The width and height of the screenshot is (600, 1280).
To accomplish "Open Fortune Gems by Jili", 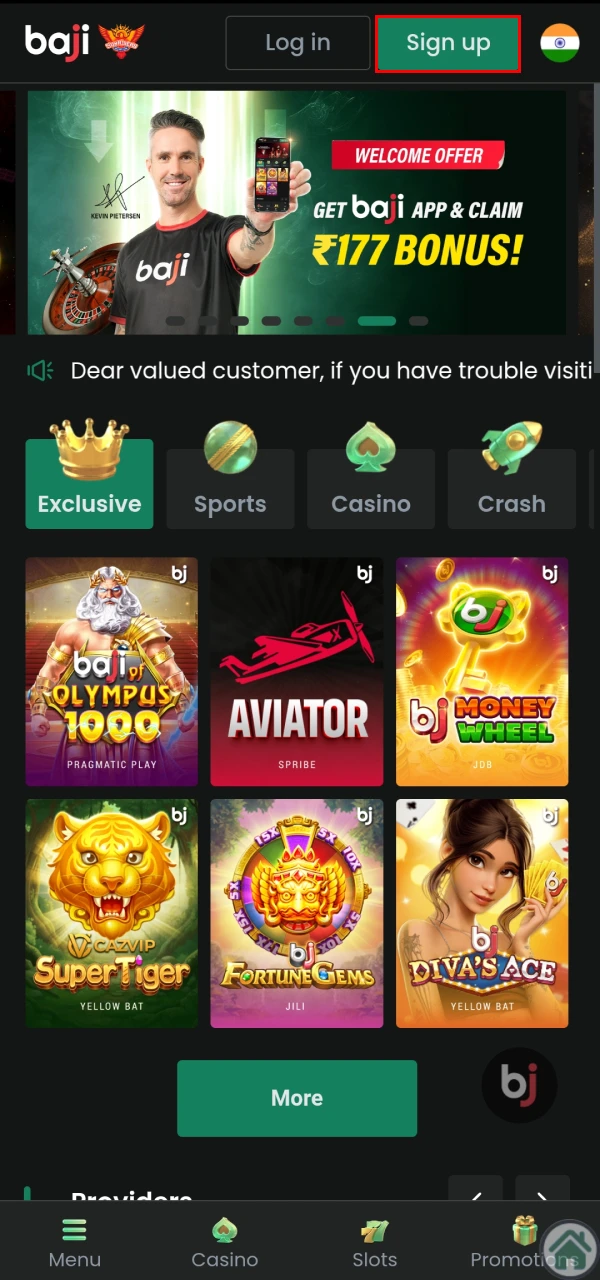I will click(297, 913).
